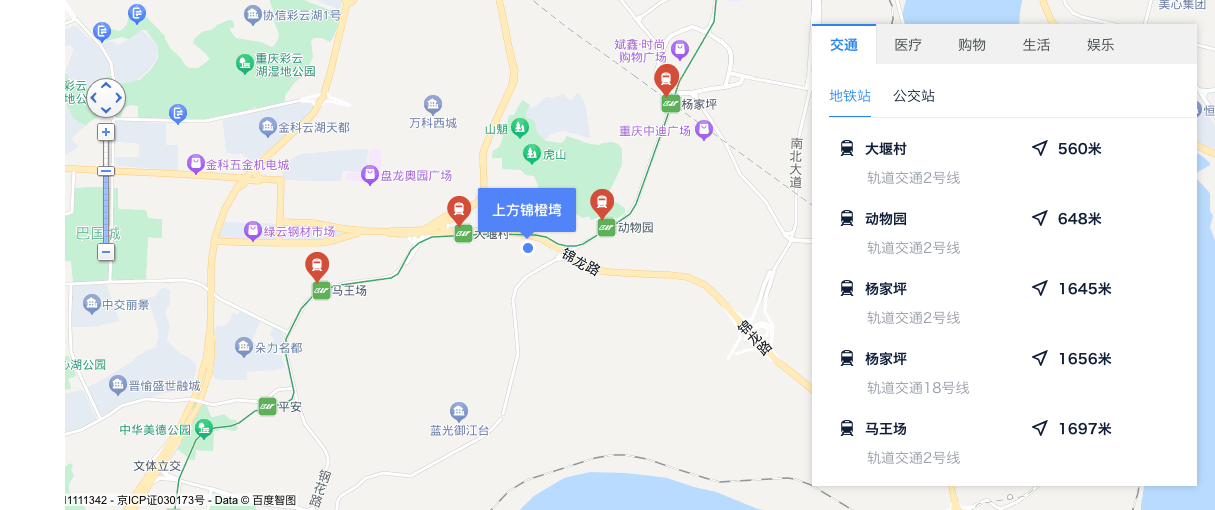Select the 交通 tab
The height and width of the screenshot is (510, 1215).
click(x=844, y=45)
